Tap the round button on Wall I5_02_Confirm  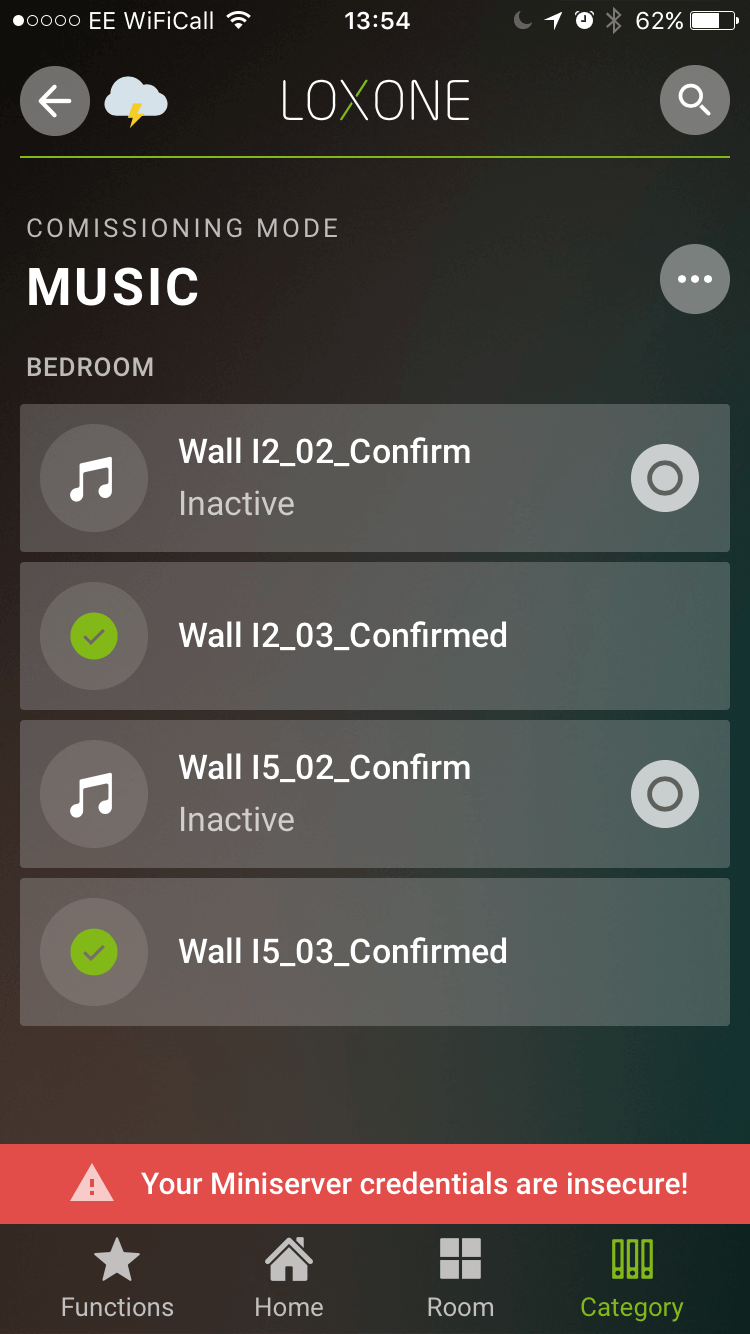665,794
